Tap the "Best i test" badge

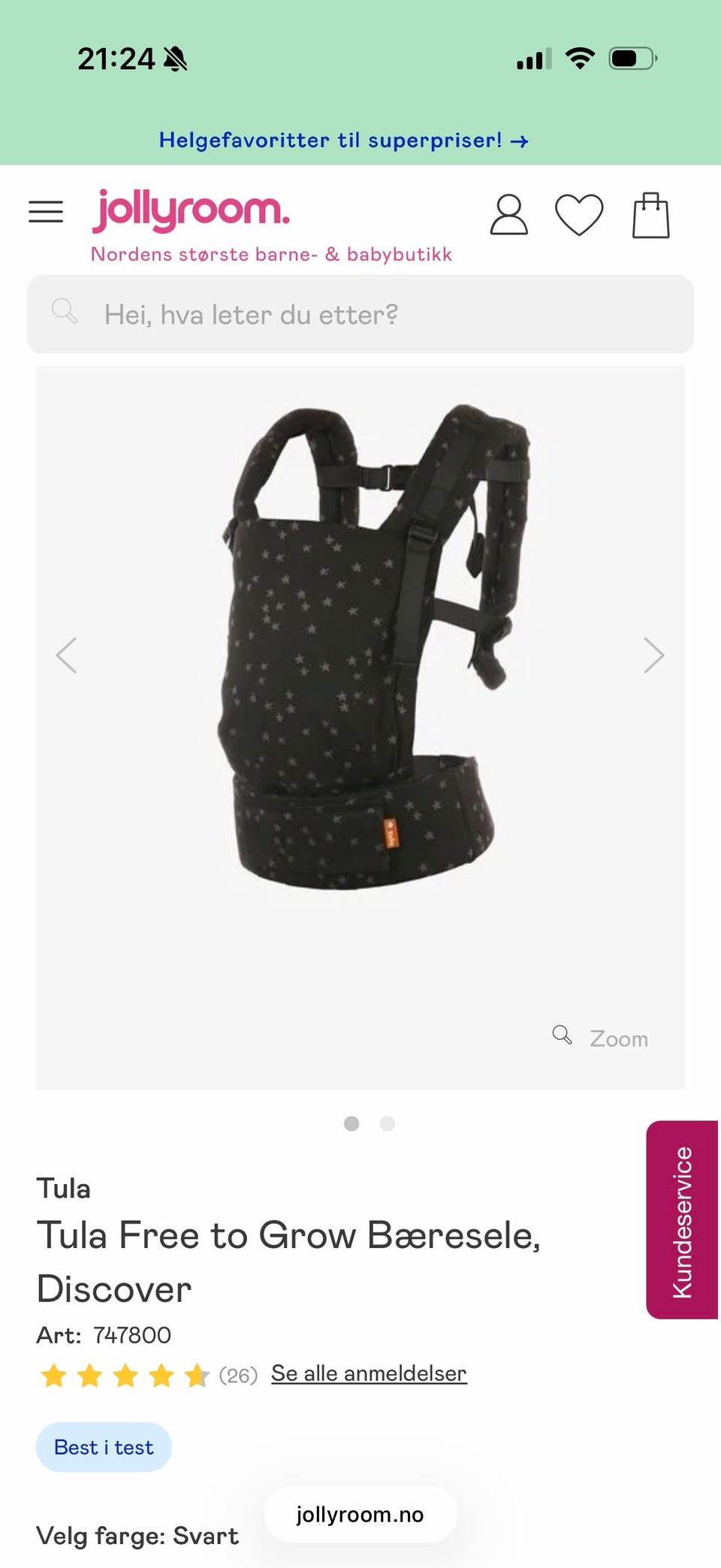[x=104, y=1447]
